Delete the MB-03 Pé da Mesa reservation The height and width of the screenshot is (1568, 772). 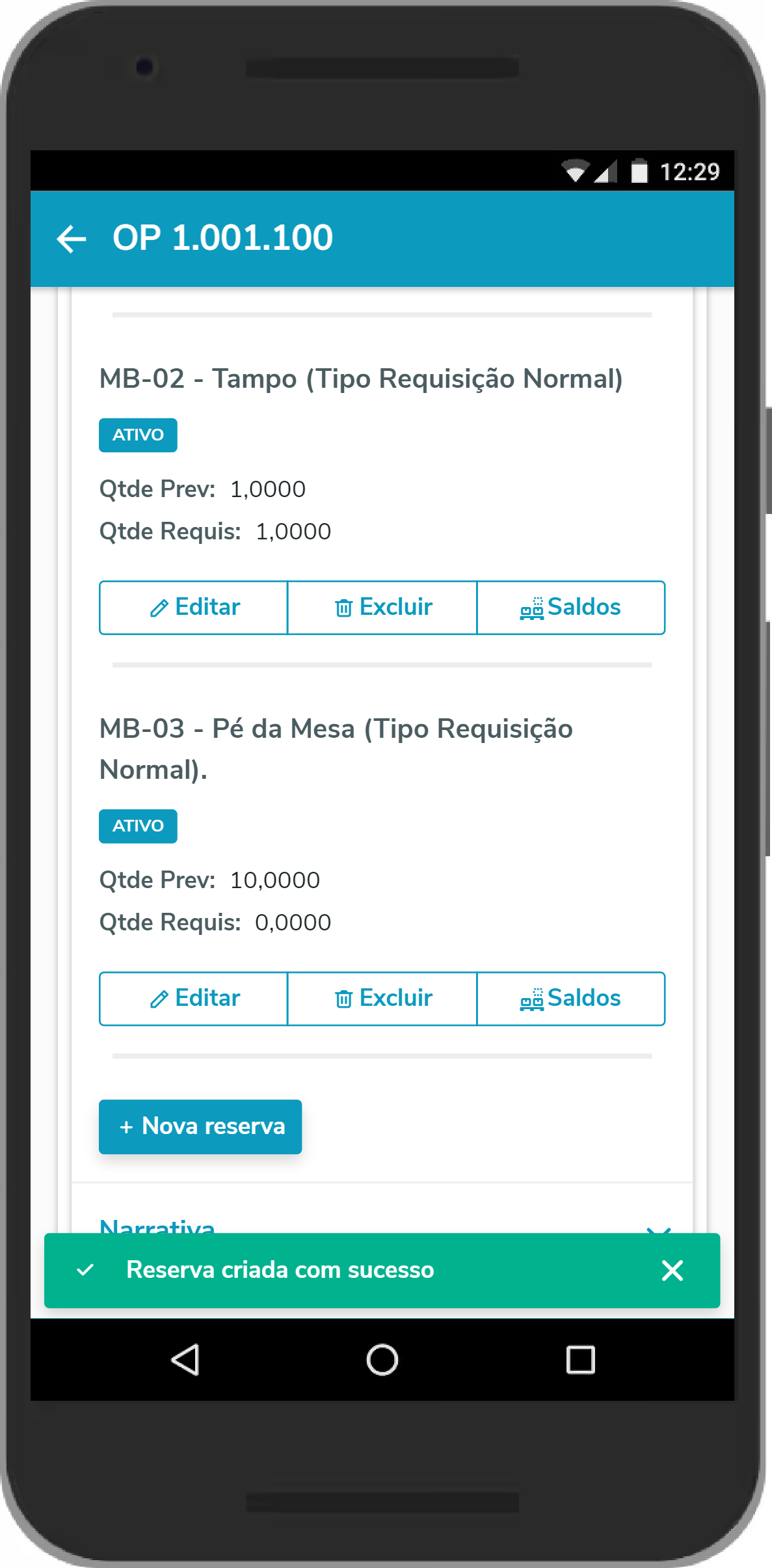[382, 999]
